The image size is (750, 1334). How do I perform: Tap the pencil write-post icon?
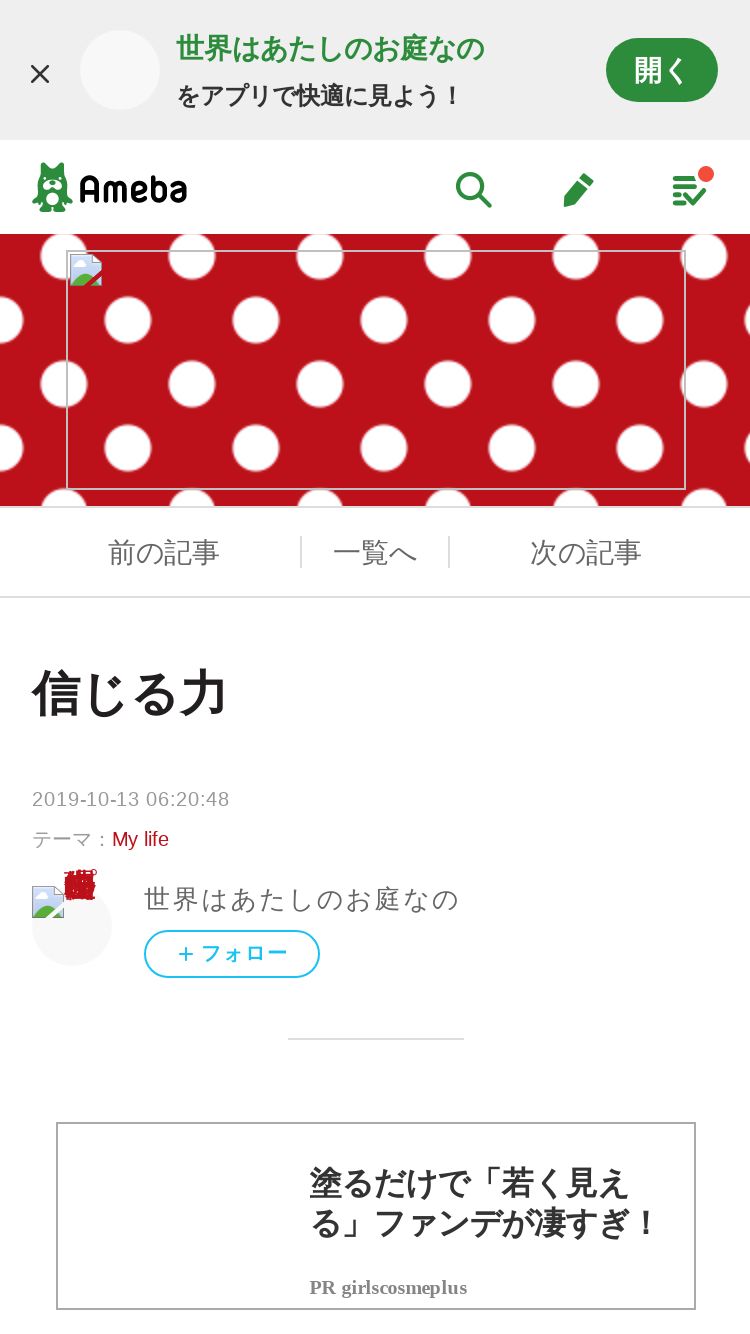(578, 189)
